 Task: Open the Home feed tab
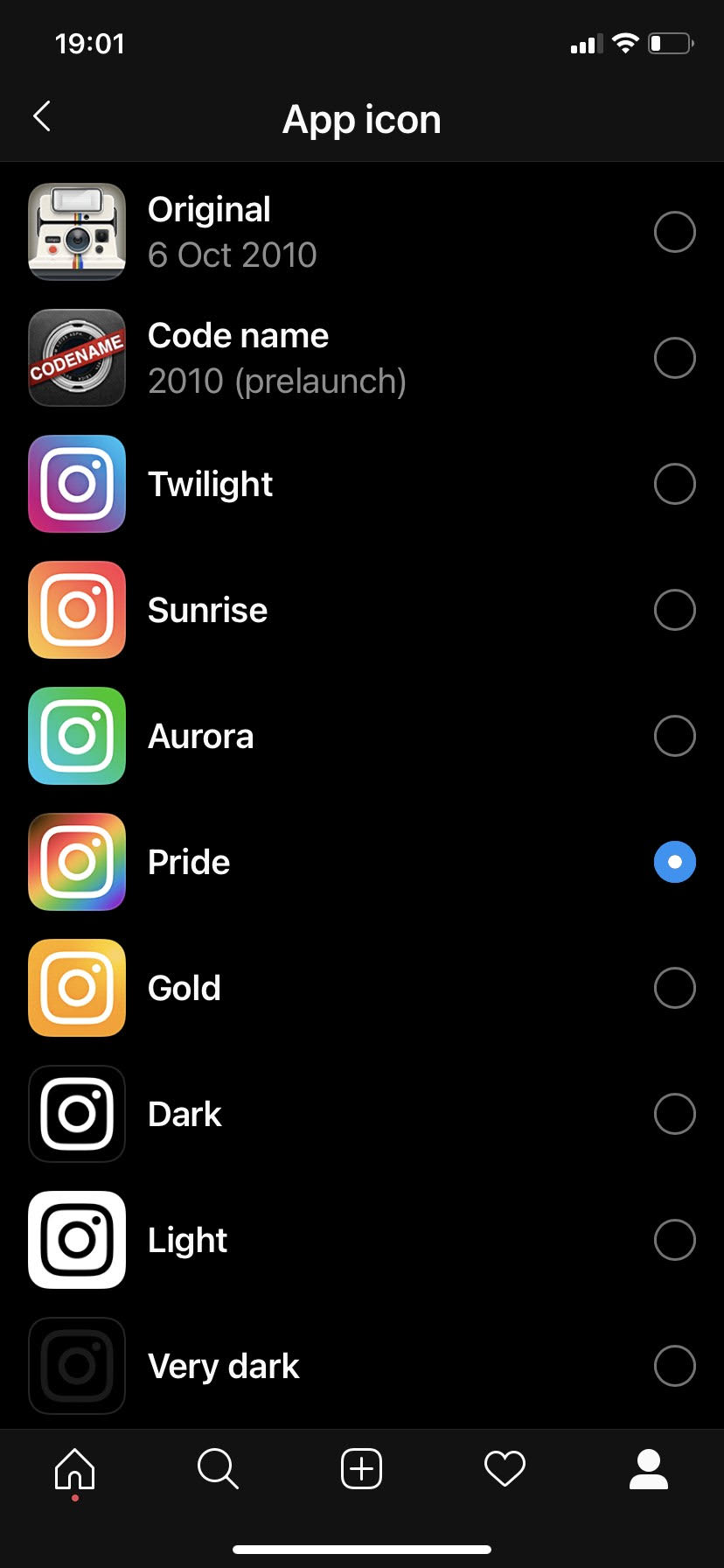[x=74, y=1468]
